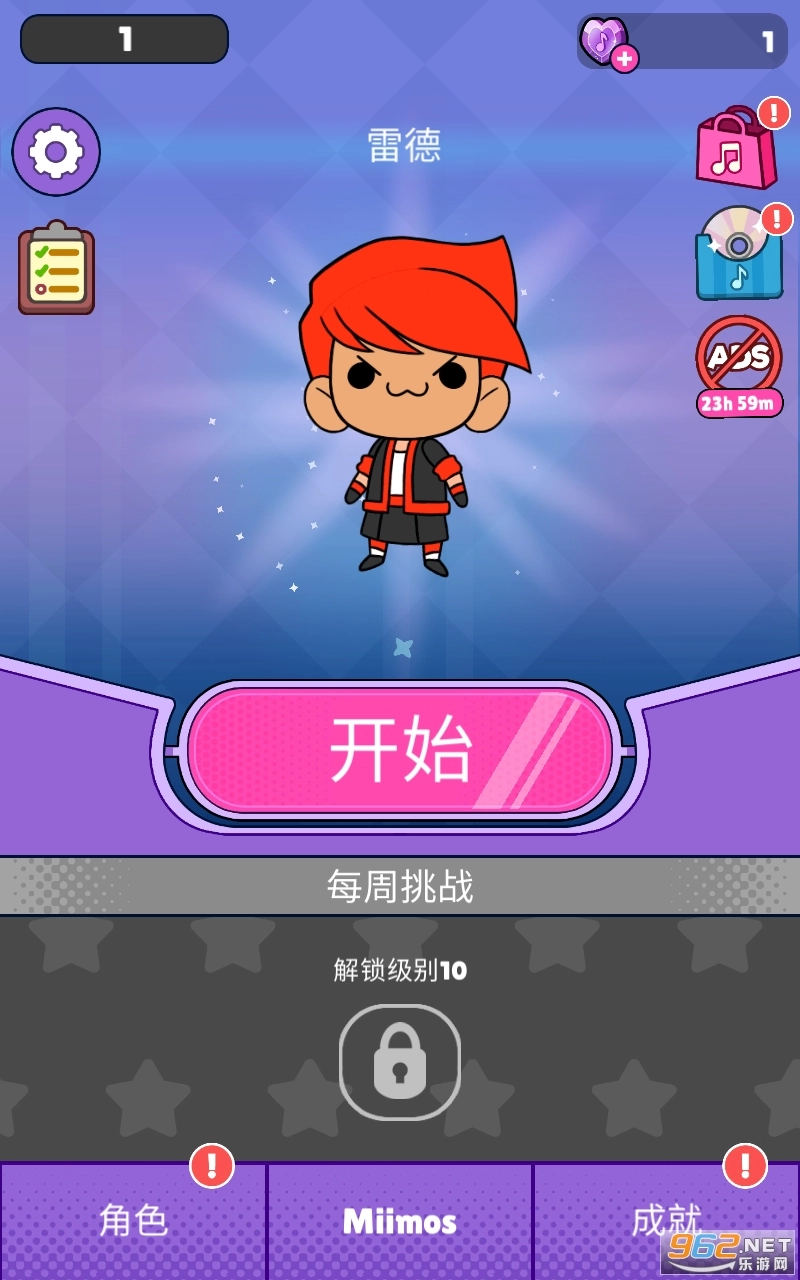Click the level counter box top left
800x1280 pixels.
click(x=124, y=39)
